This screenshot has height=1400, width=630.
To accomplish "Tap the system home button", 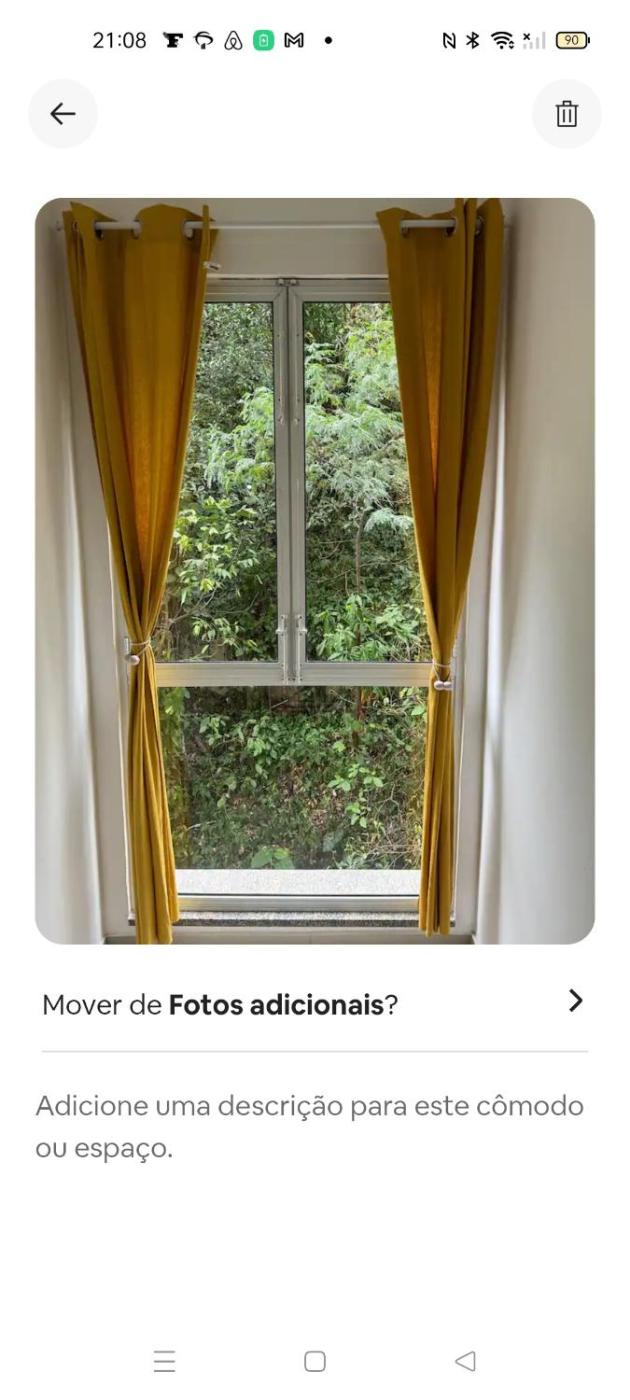I will click(x=315, y=1361).
